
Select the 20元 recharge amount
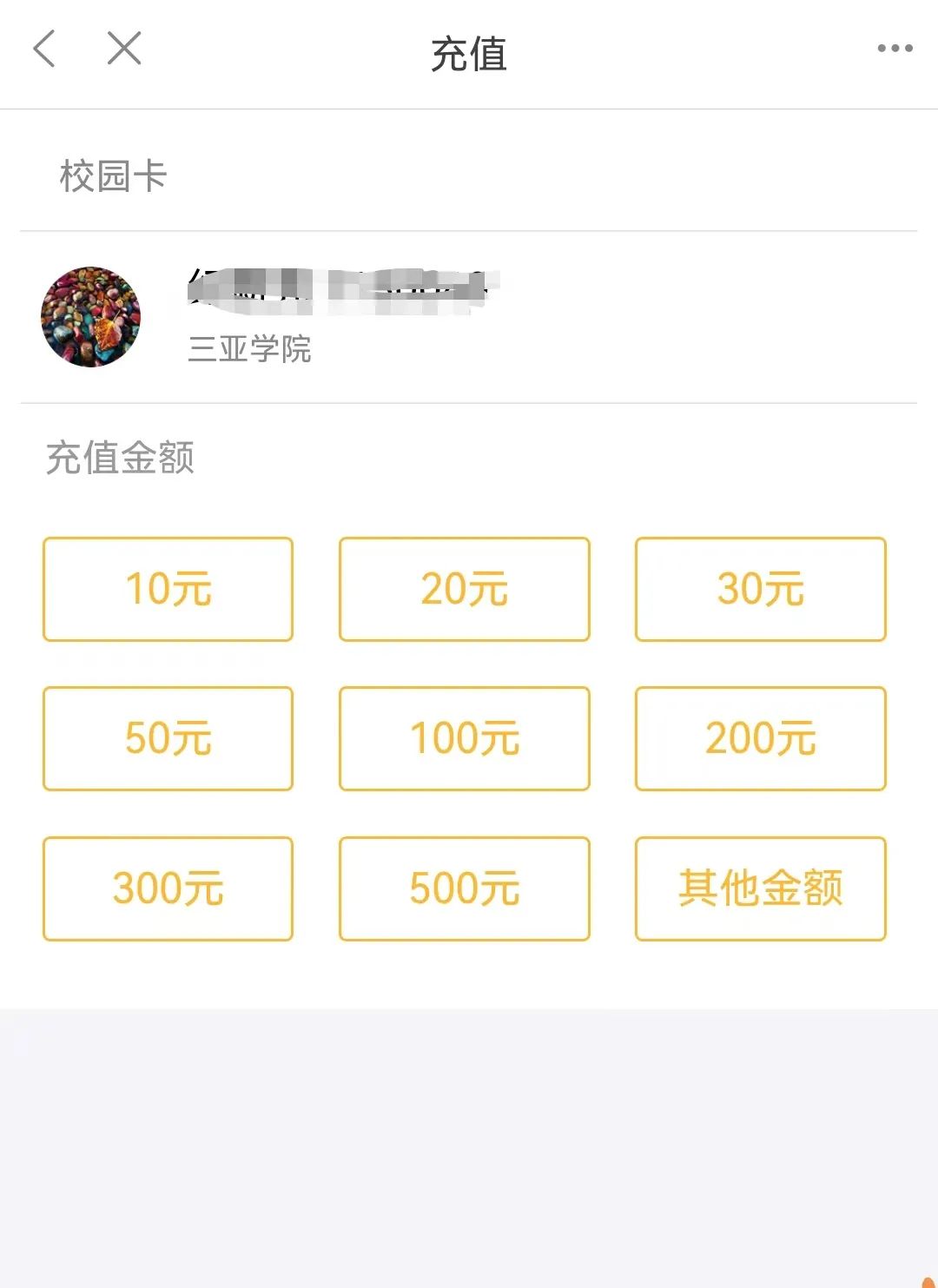coord(464,589)
